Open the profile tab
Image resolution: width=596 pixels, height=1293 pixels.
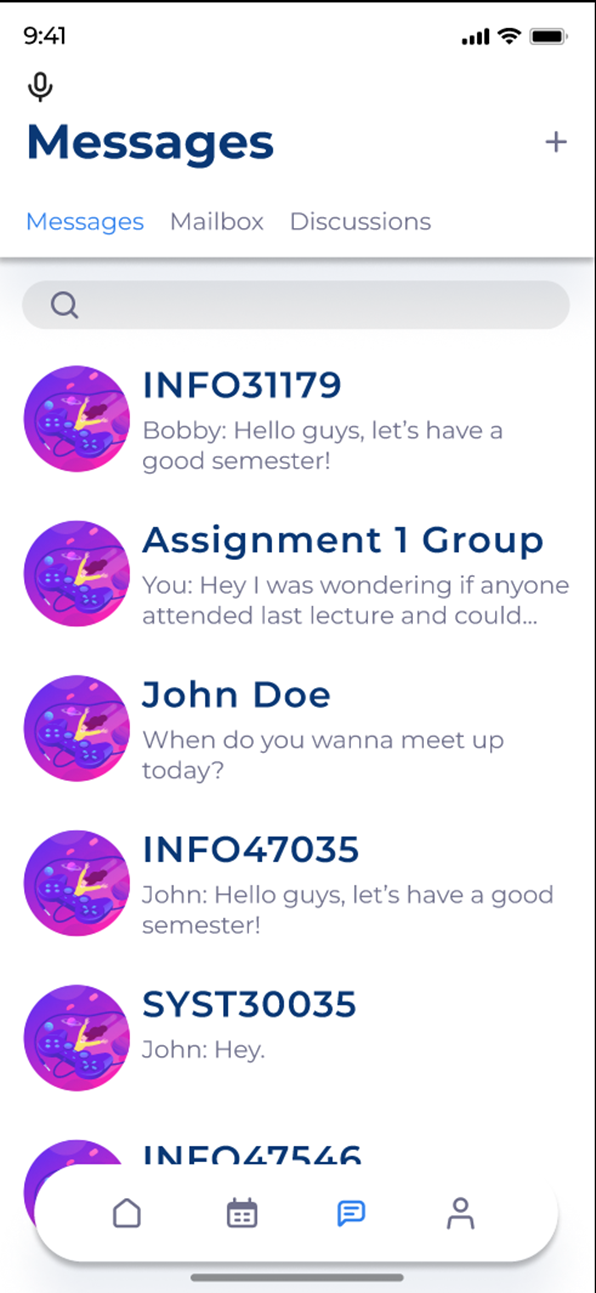click(x=460, y=1214)
